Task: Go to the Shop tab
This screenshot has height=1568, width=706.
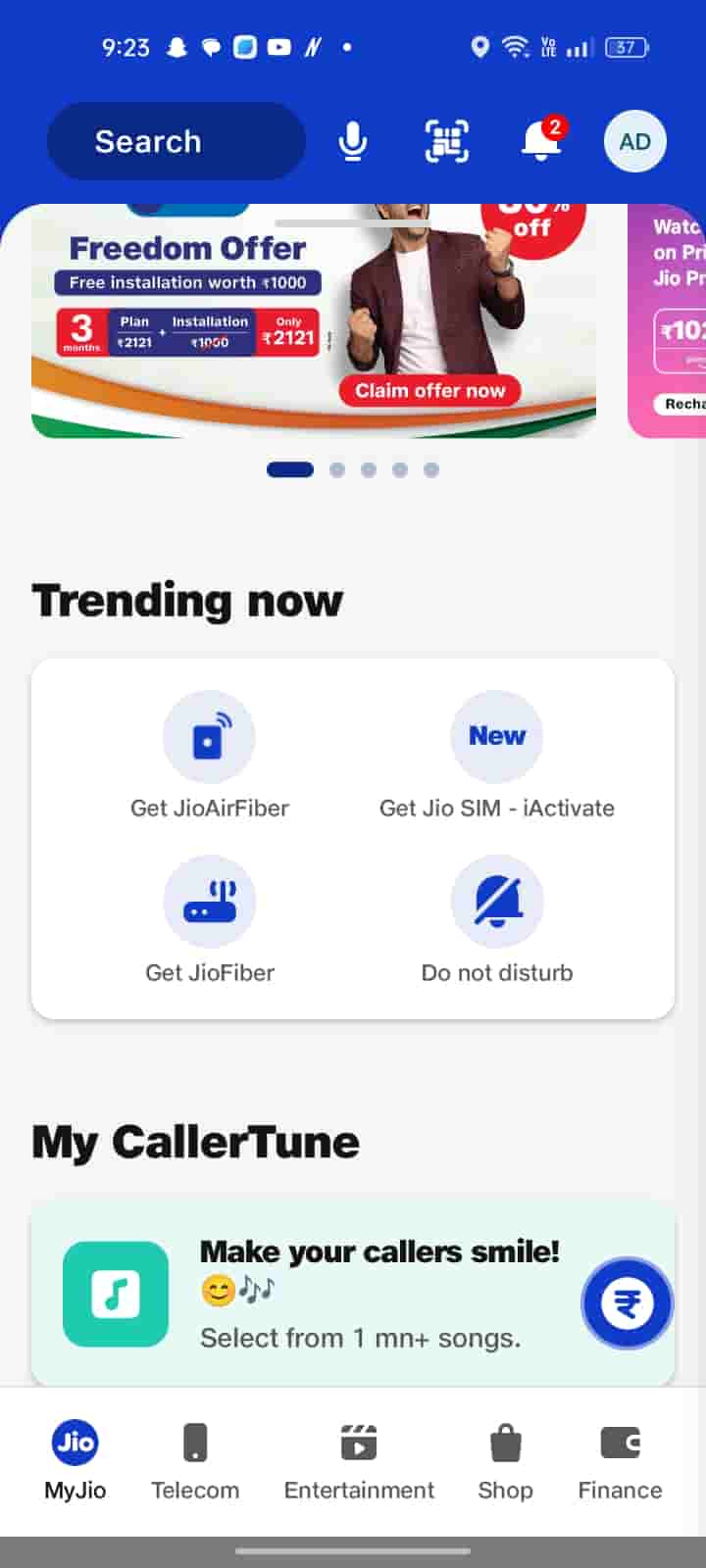Action: point(505,1460)
